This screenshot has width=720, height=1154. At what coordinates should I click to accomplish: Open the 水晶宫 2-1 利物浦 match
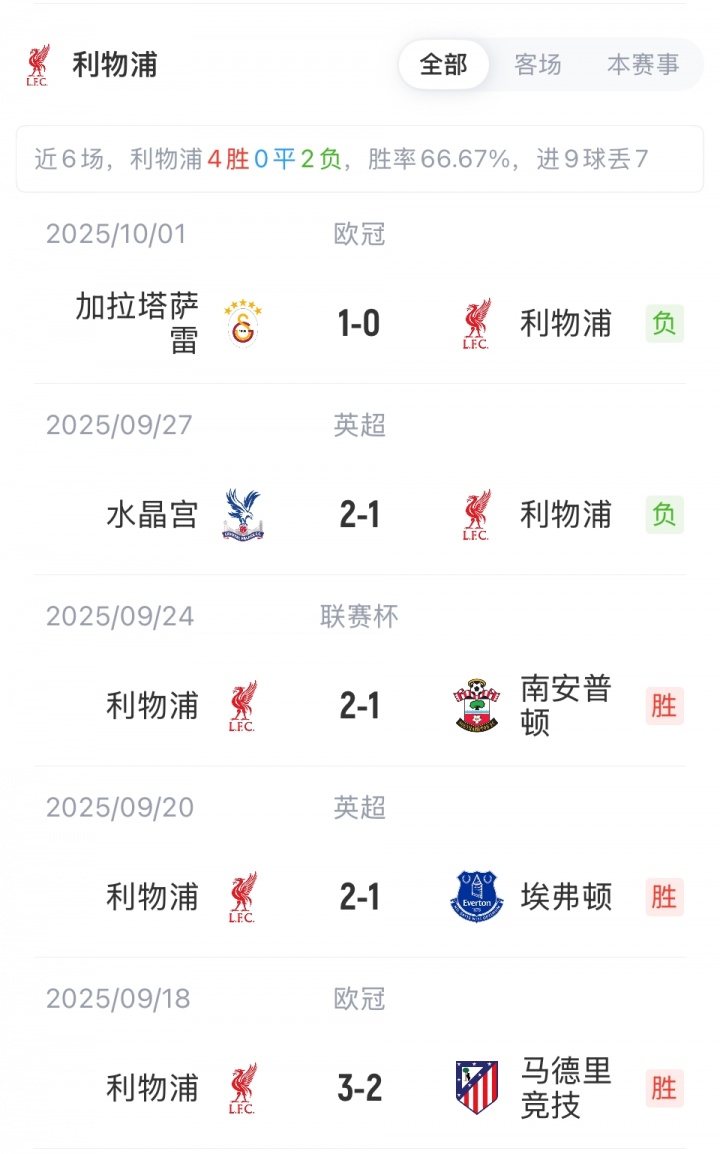(x=359, y=514)
